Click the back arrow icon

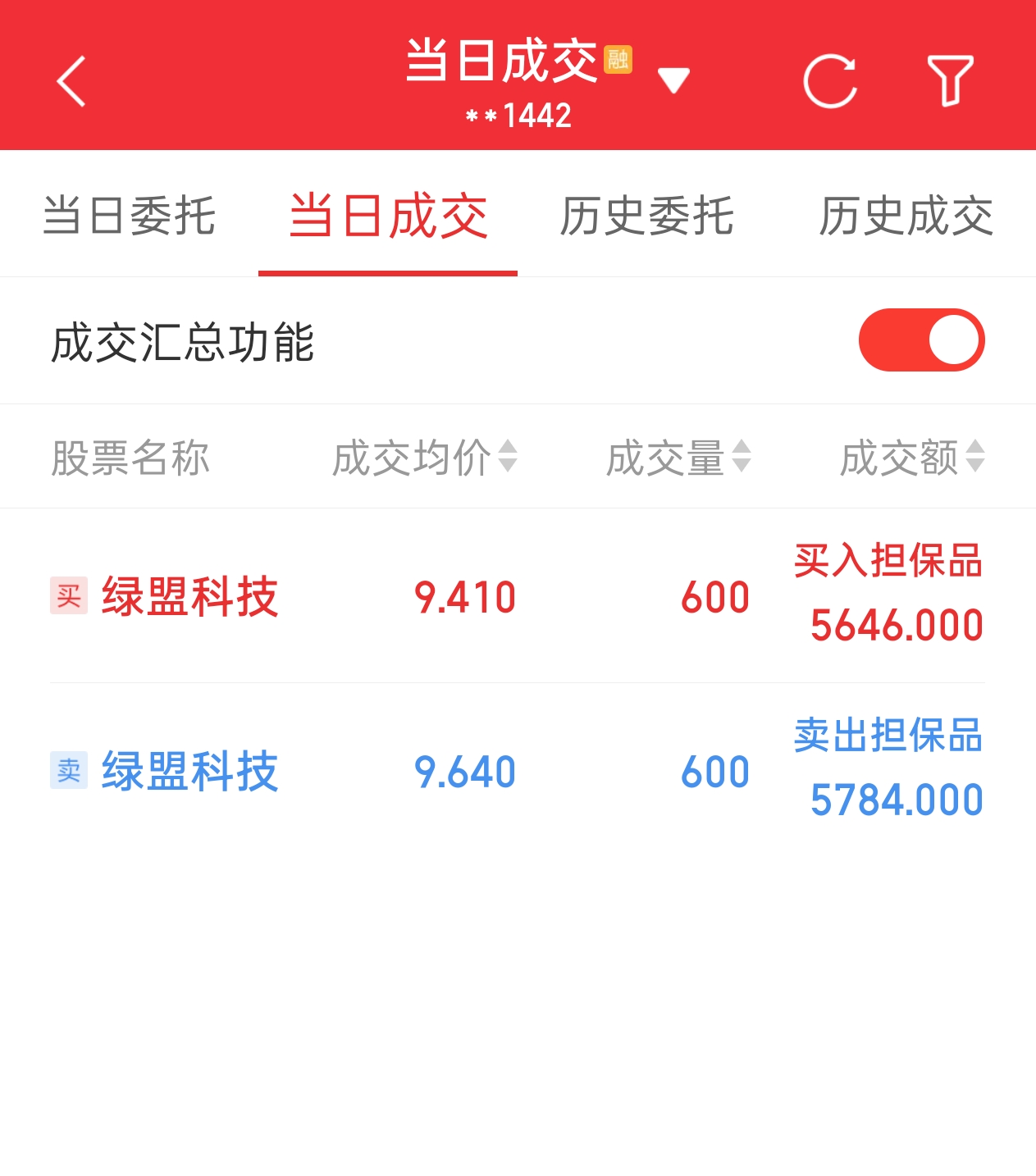click(70, 82)
